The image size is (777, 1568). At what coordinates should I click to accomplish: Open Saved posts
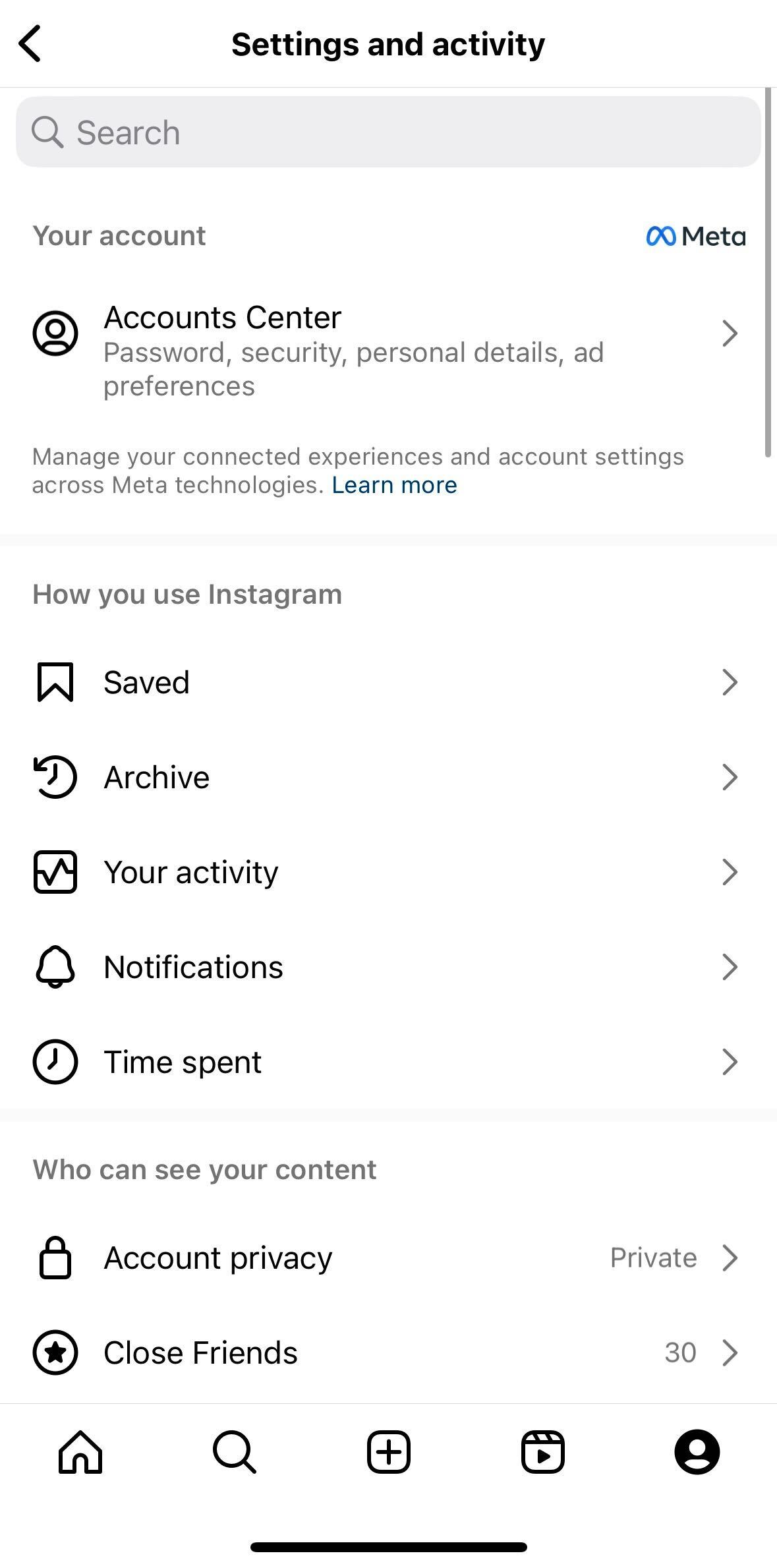(x=388, y=682)
